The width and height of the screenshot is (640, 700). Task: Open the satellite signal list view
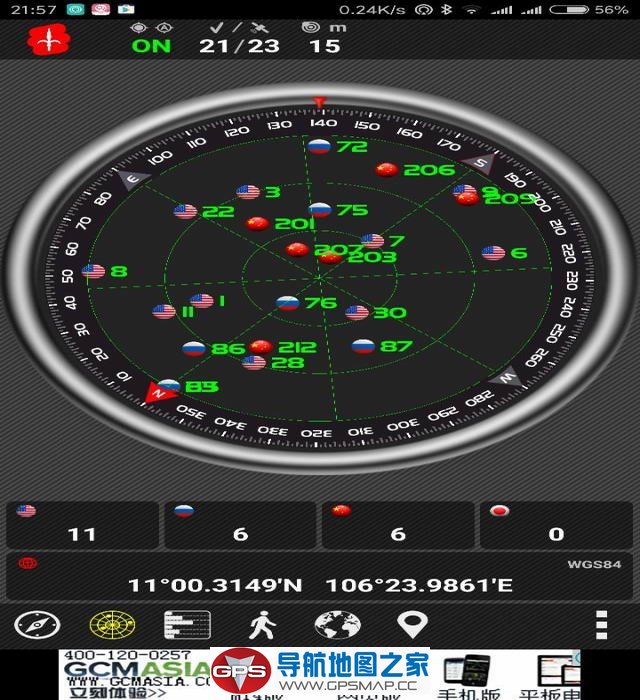(x=187, y=625)
